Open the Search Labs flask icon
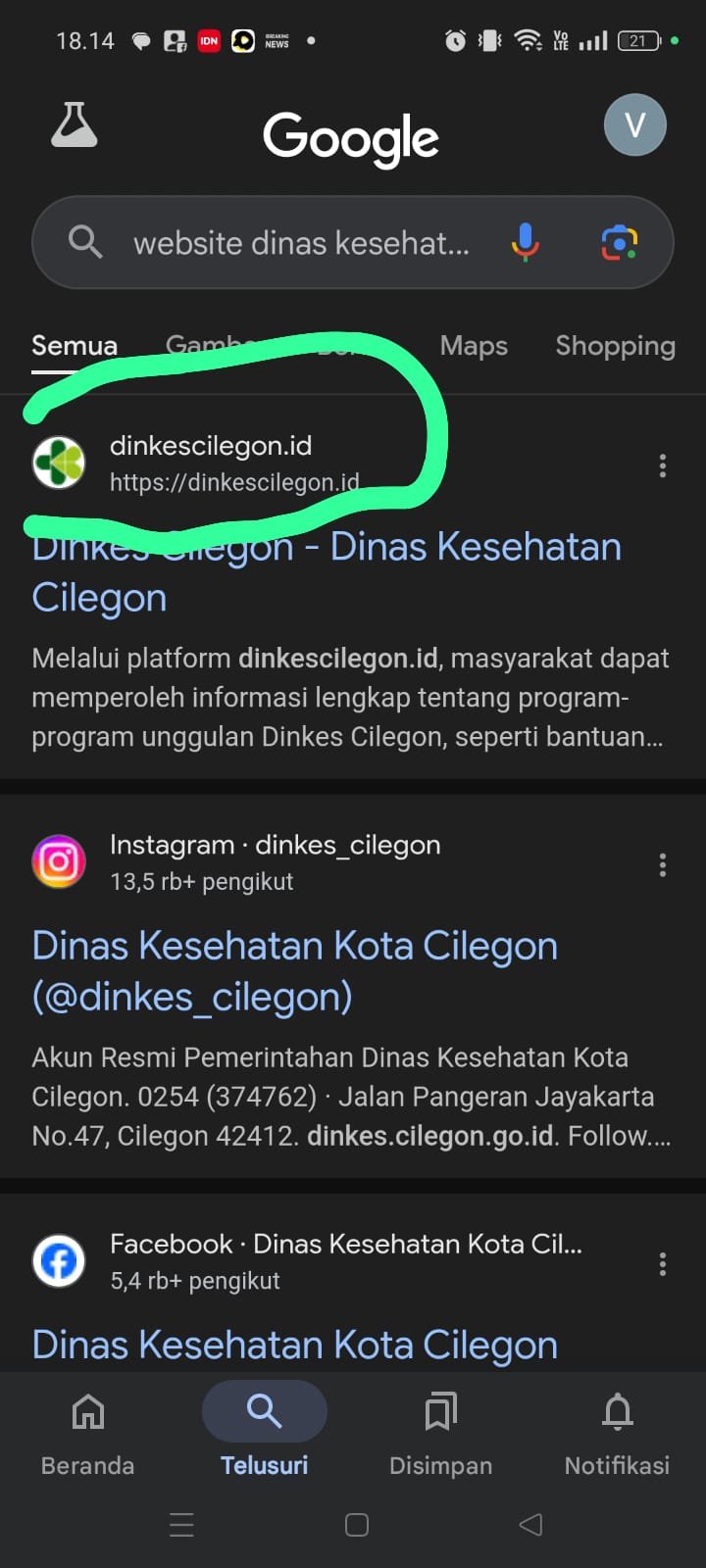Image resolution: width=706 pixels, height=1568 pixels. tap(75, 124)
